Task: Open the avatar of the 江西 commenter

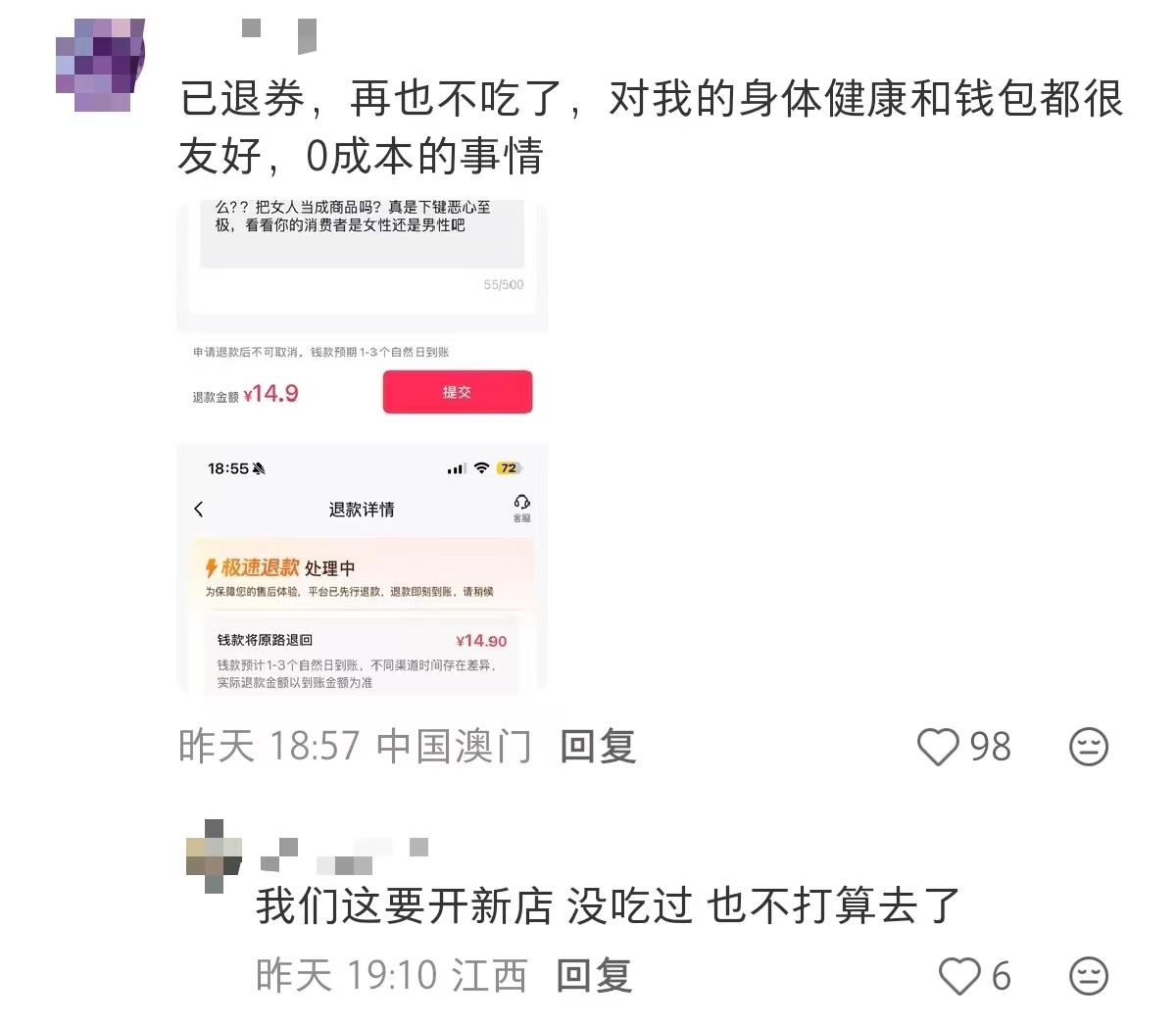Action: click(214, 855)
